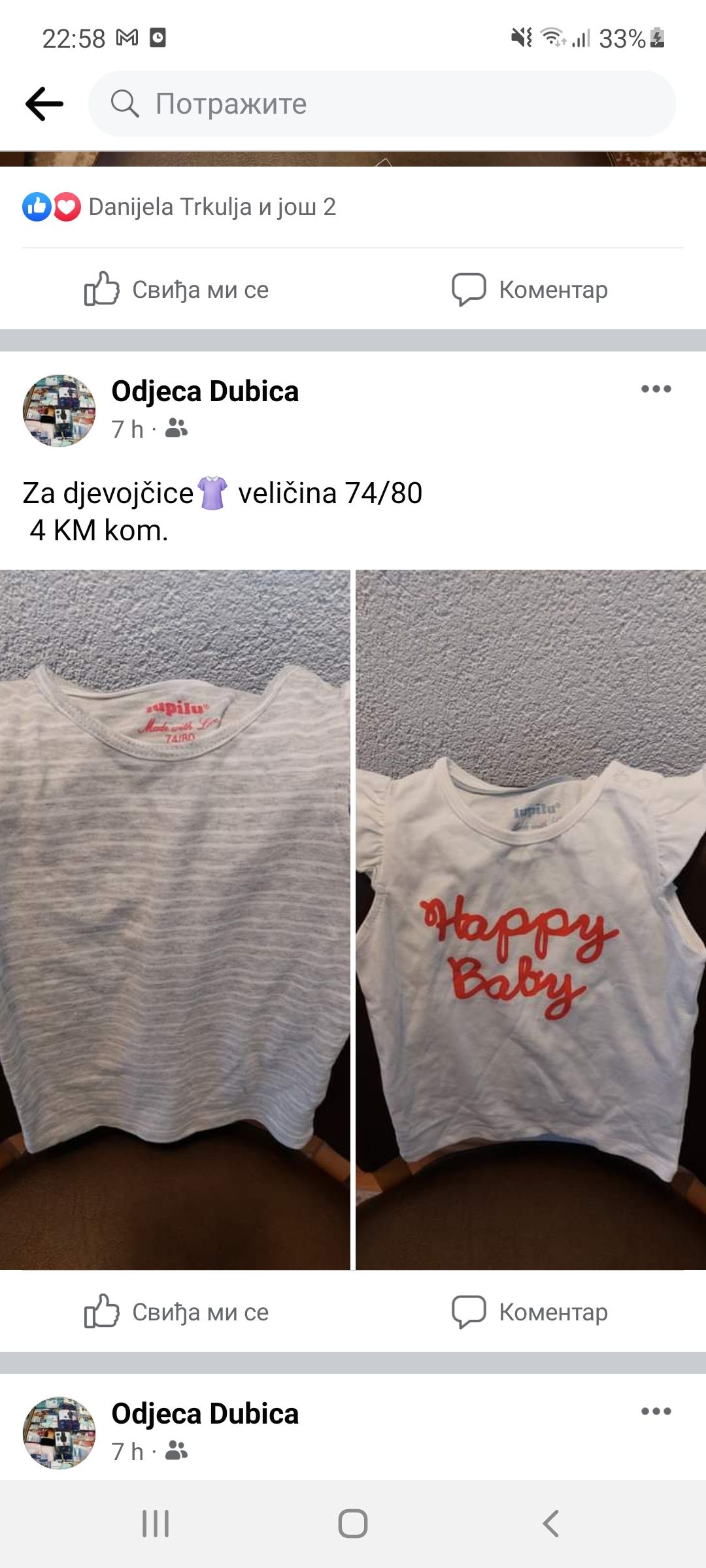Like the post with the shirt photos
This screenshot has height=1568, width=706.
(x=176, y=1312)
